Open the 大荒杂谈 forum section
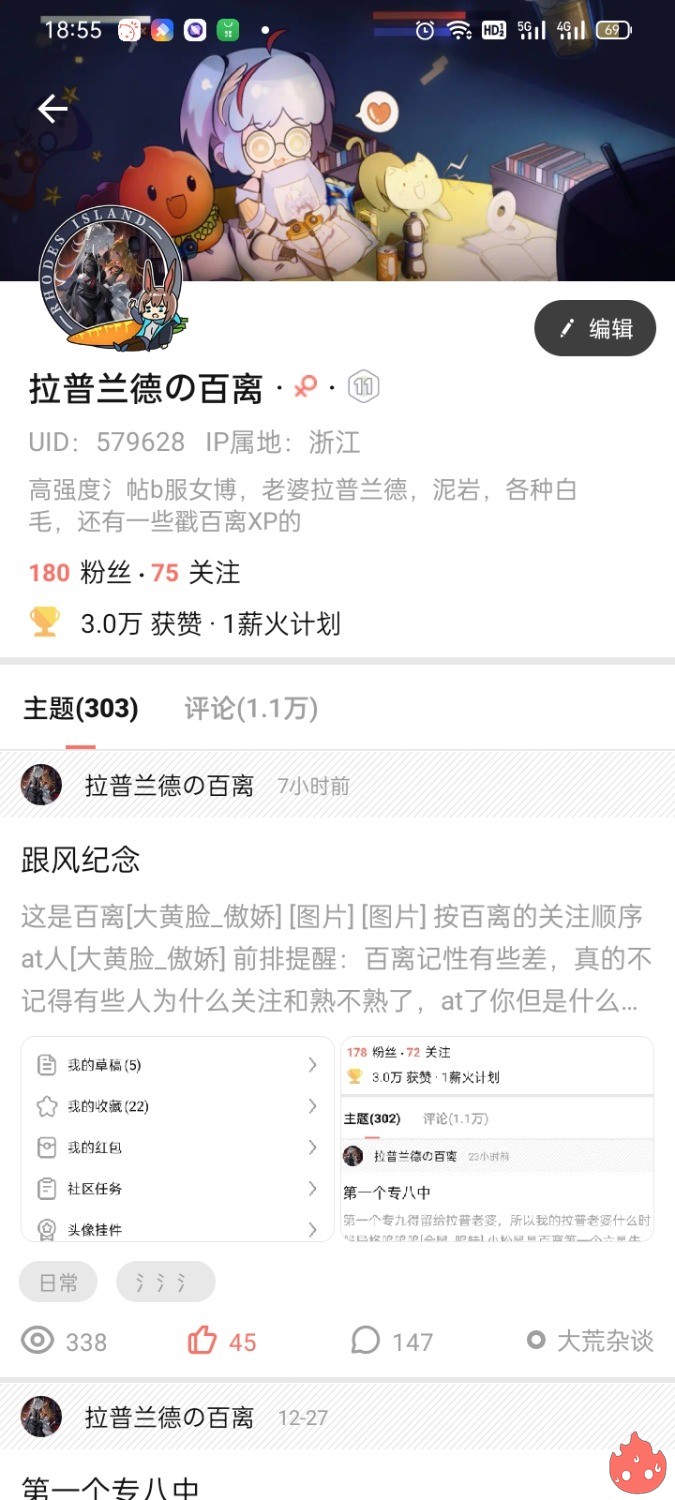 pos(591,1341)
